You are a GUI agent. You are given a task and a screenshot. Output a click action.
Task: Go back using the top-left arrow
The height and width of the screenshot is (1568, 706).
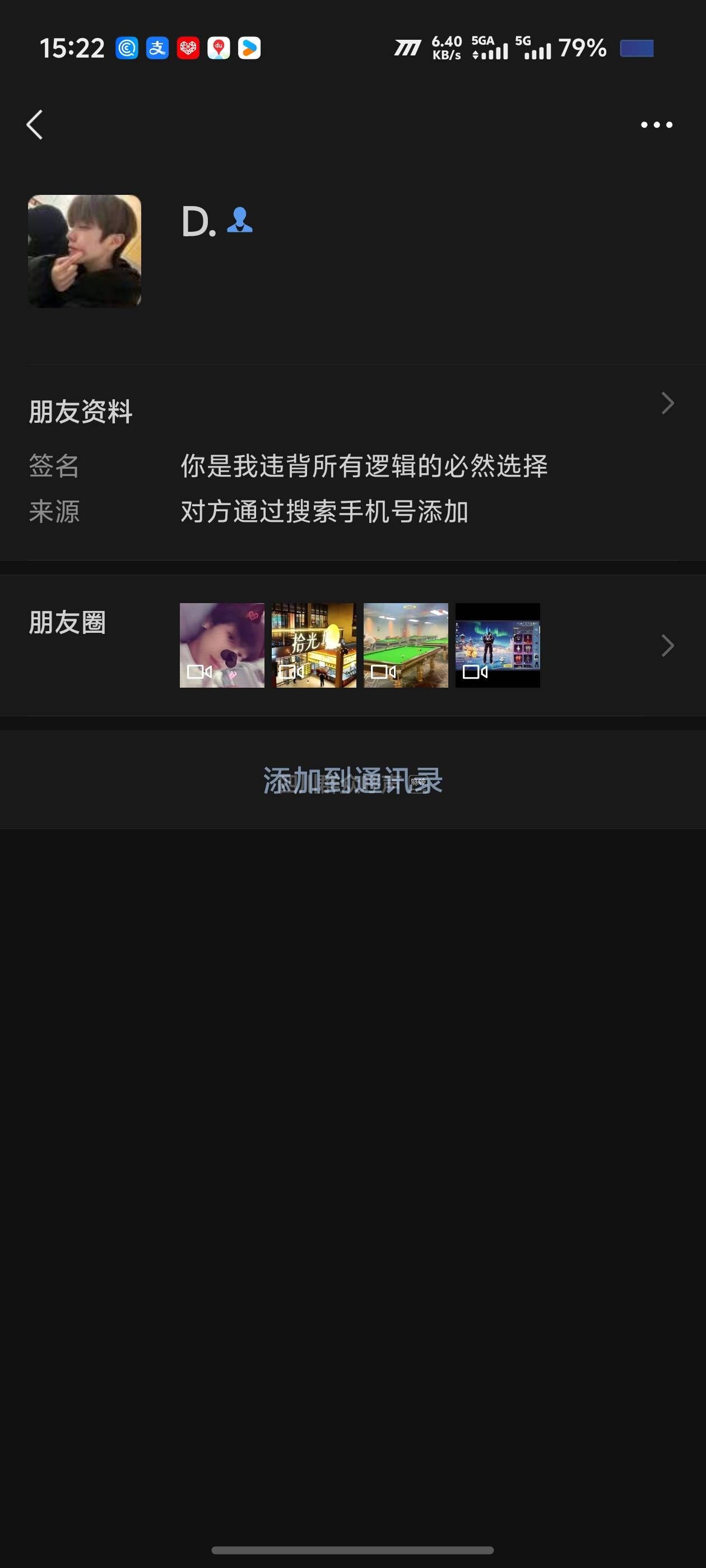[x=35, y=125]
